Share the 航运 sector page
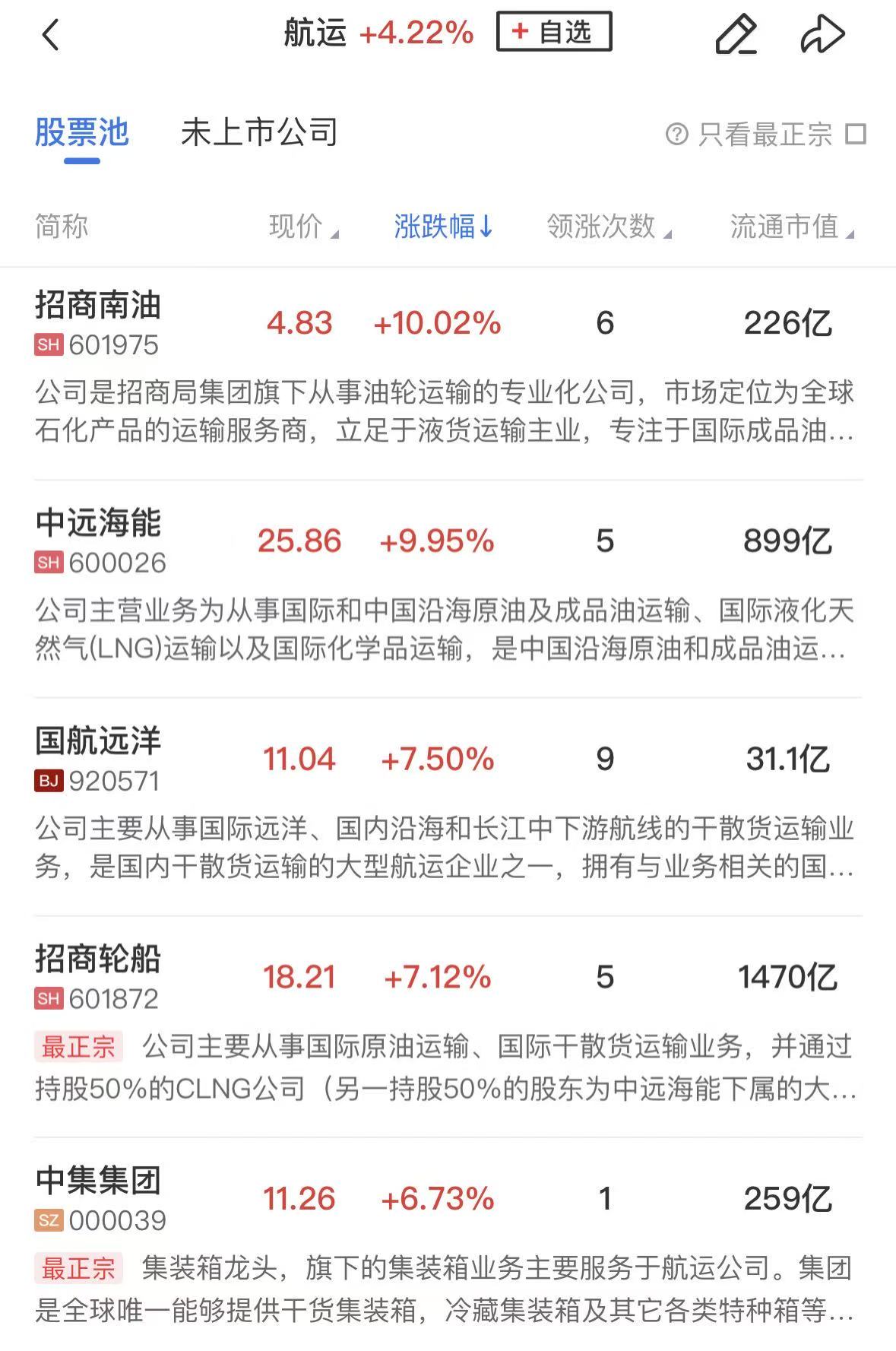 [822, 35]
